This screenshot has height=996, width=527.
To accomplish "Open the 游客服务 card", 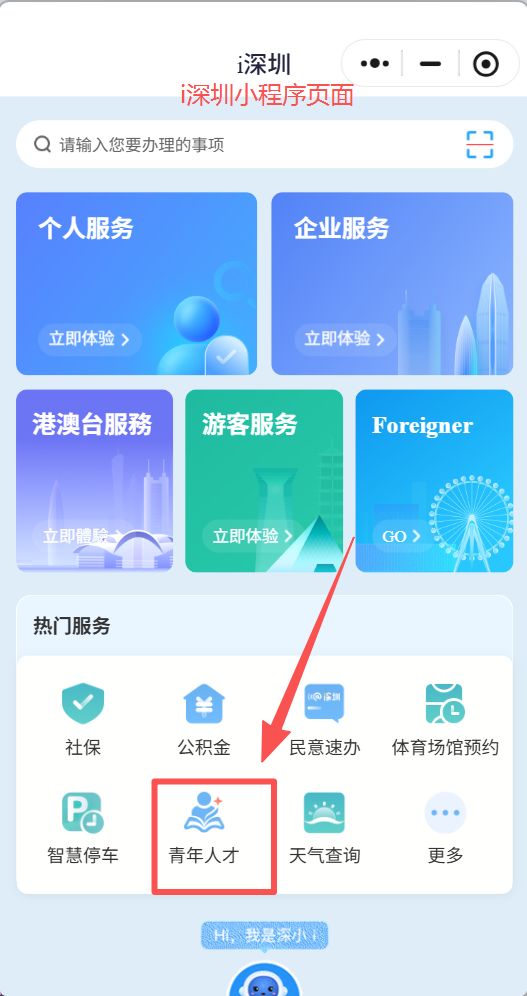I will [x=264, y=481].
